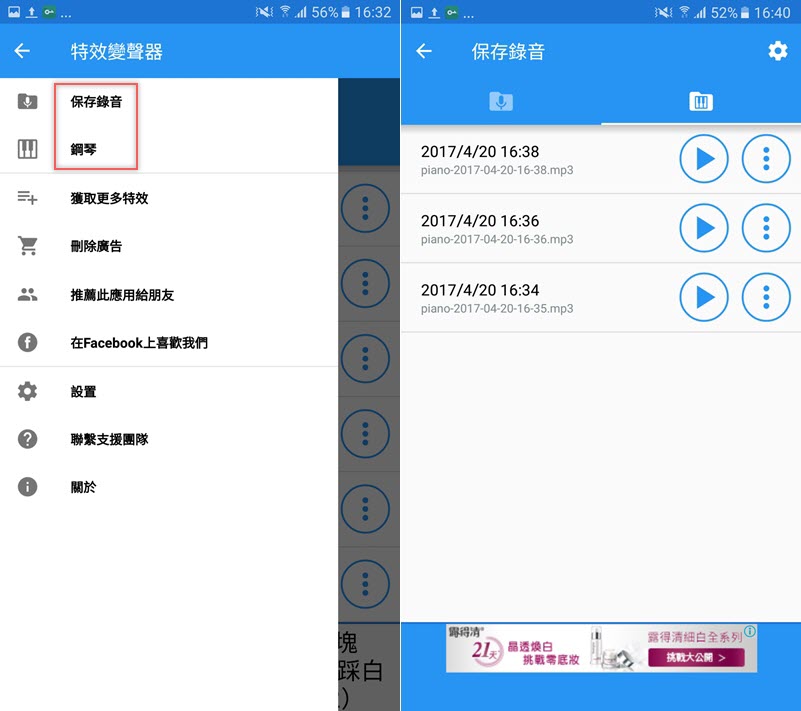Go back from 特效變聲器 header

[x=23, y=51]
